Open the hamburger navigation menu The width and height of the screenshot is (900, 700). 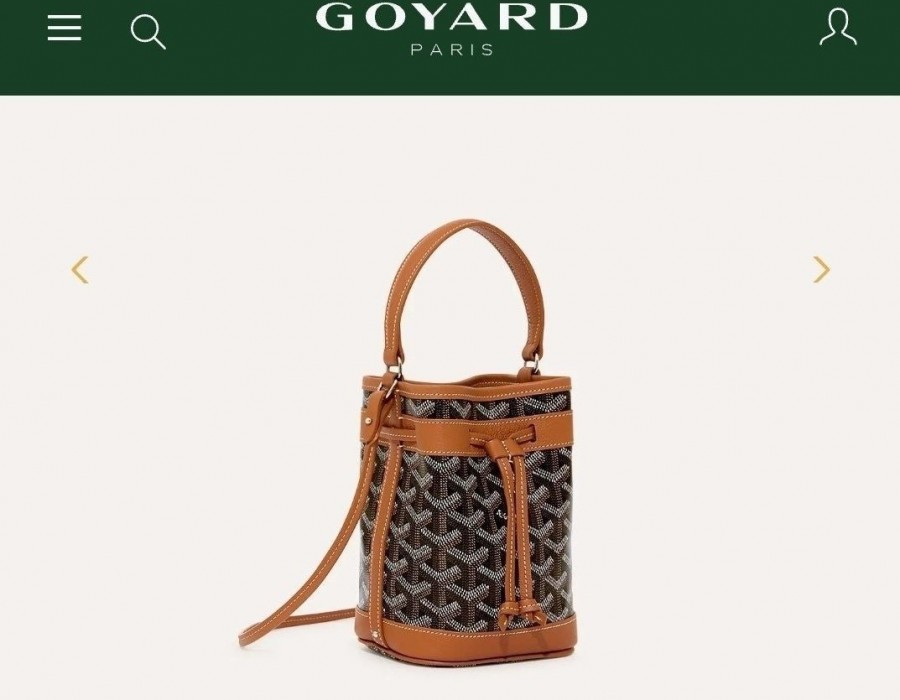coord(64,28)
